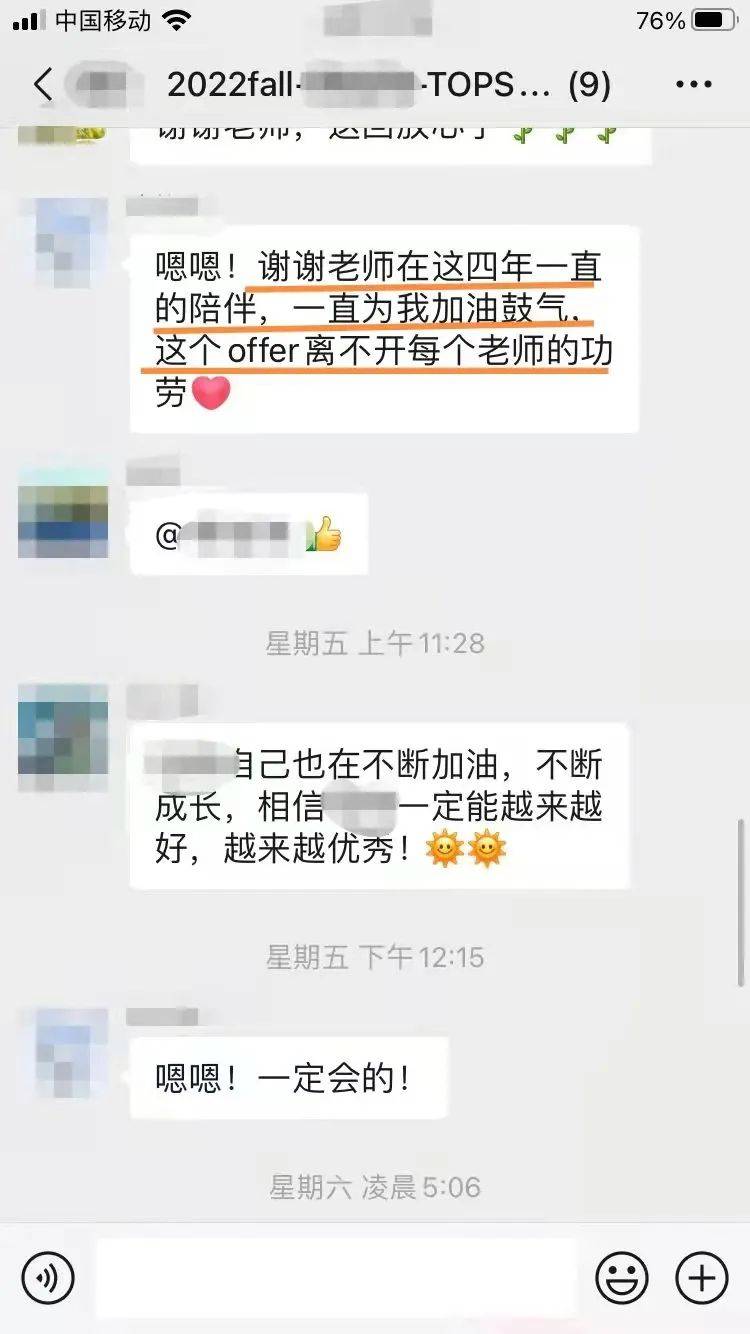The width and height of the screenshot is (750, 1334).
Task: Open the emoji sticker picker
Action: click(x=621, y=1278)
